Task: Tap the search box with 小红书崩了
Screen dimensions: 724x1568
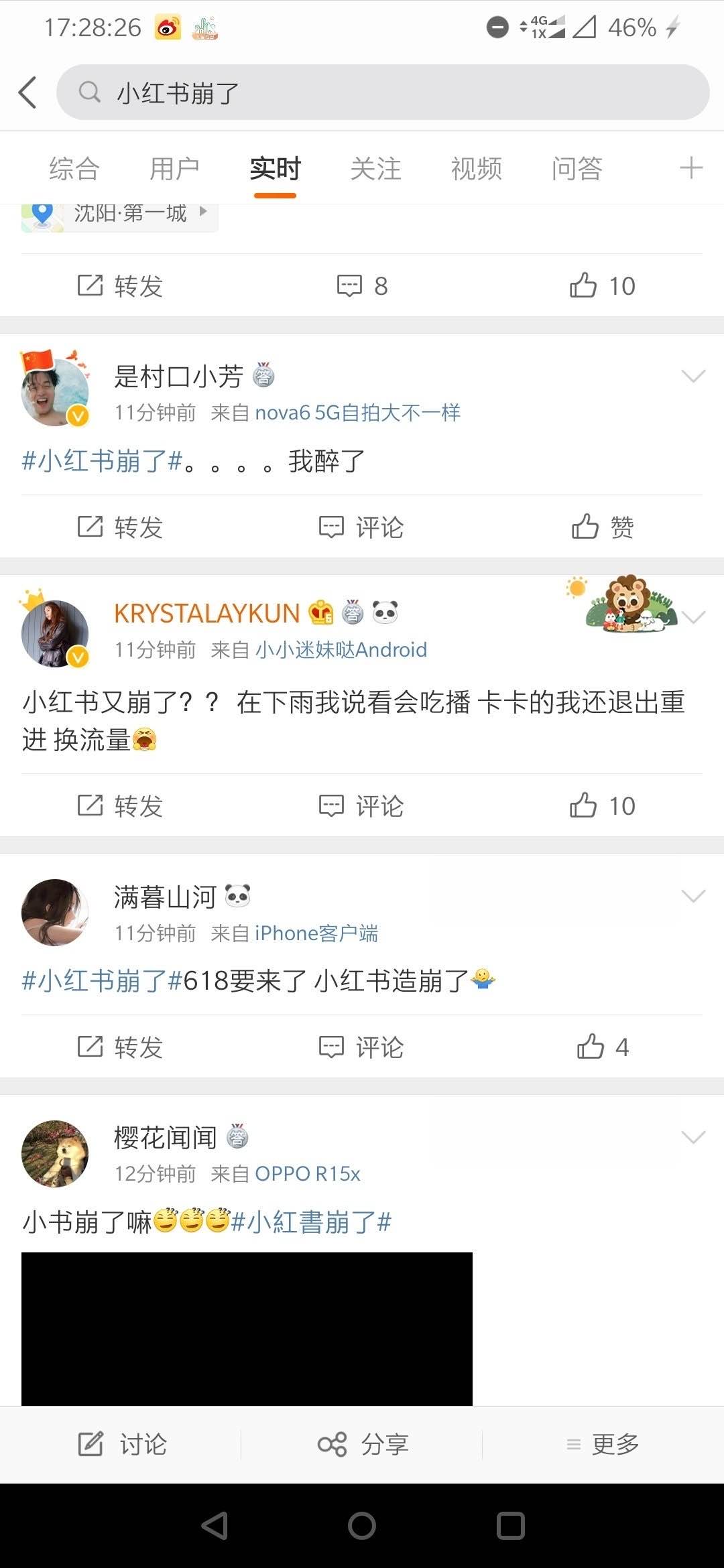Action: coord(382,92)
